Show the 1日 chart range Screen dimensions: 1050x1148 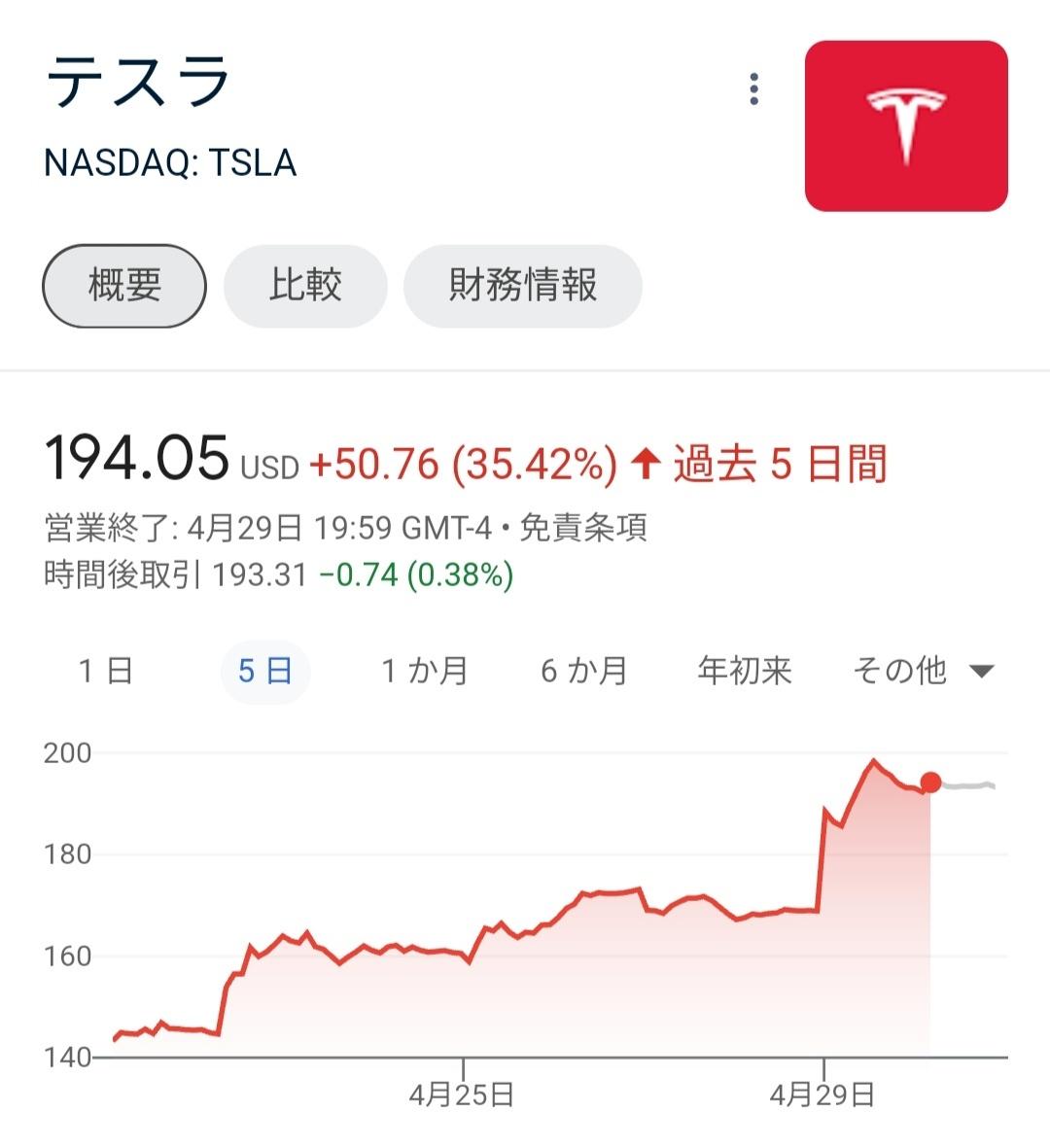(x=106, y=671)
